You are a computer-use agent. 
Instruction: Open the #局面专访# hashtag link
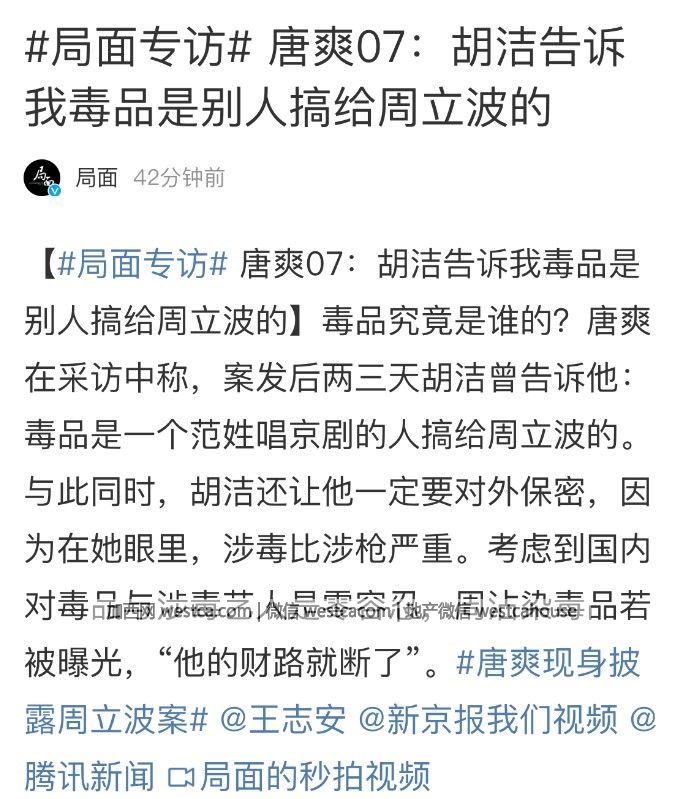144,264
